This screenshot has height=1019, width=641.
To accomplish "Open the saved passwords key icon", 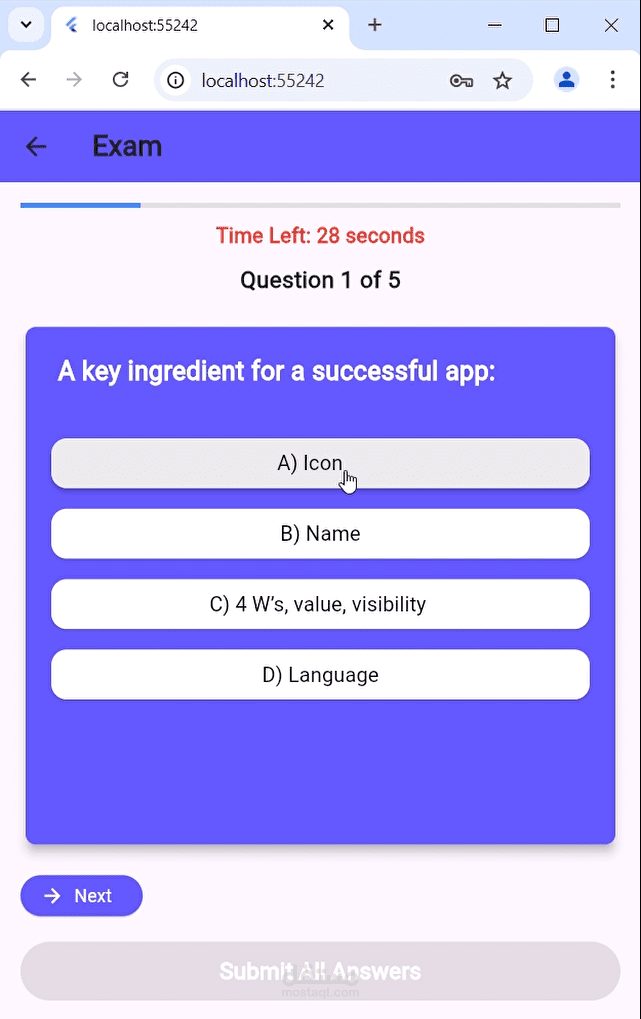I will 461,81.
